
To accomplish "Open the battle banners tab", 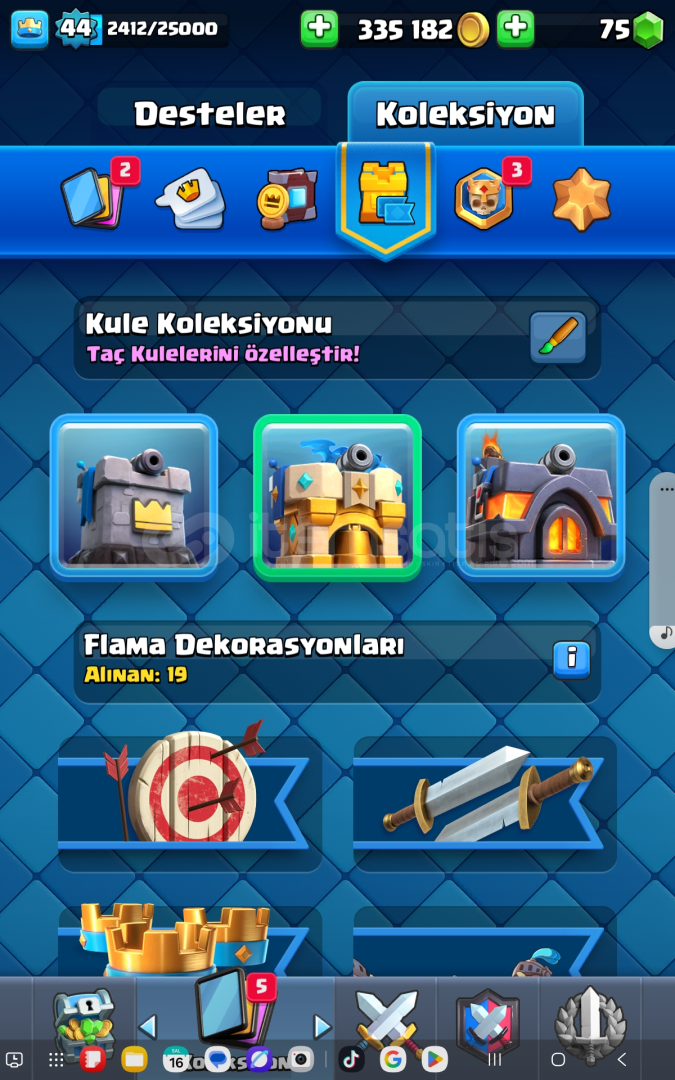I will coord(287,198).
